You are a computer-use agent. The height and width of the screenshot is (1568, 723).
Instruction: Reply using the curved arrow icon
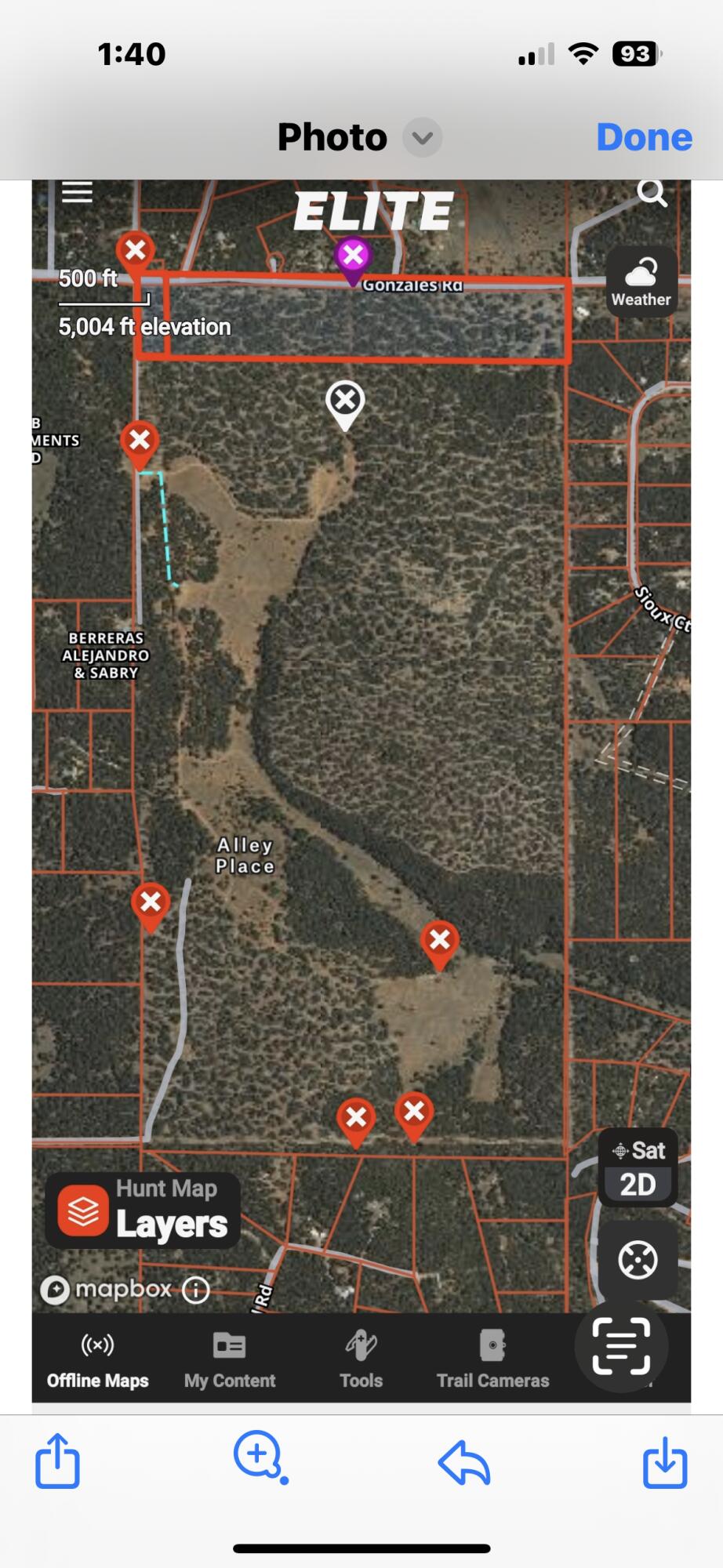click(463, 1462)
